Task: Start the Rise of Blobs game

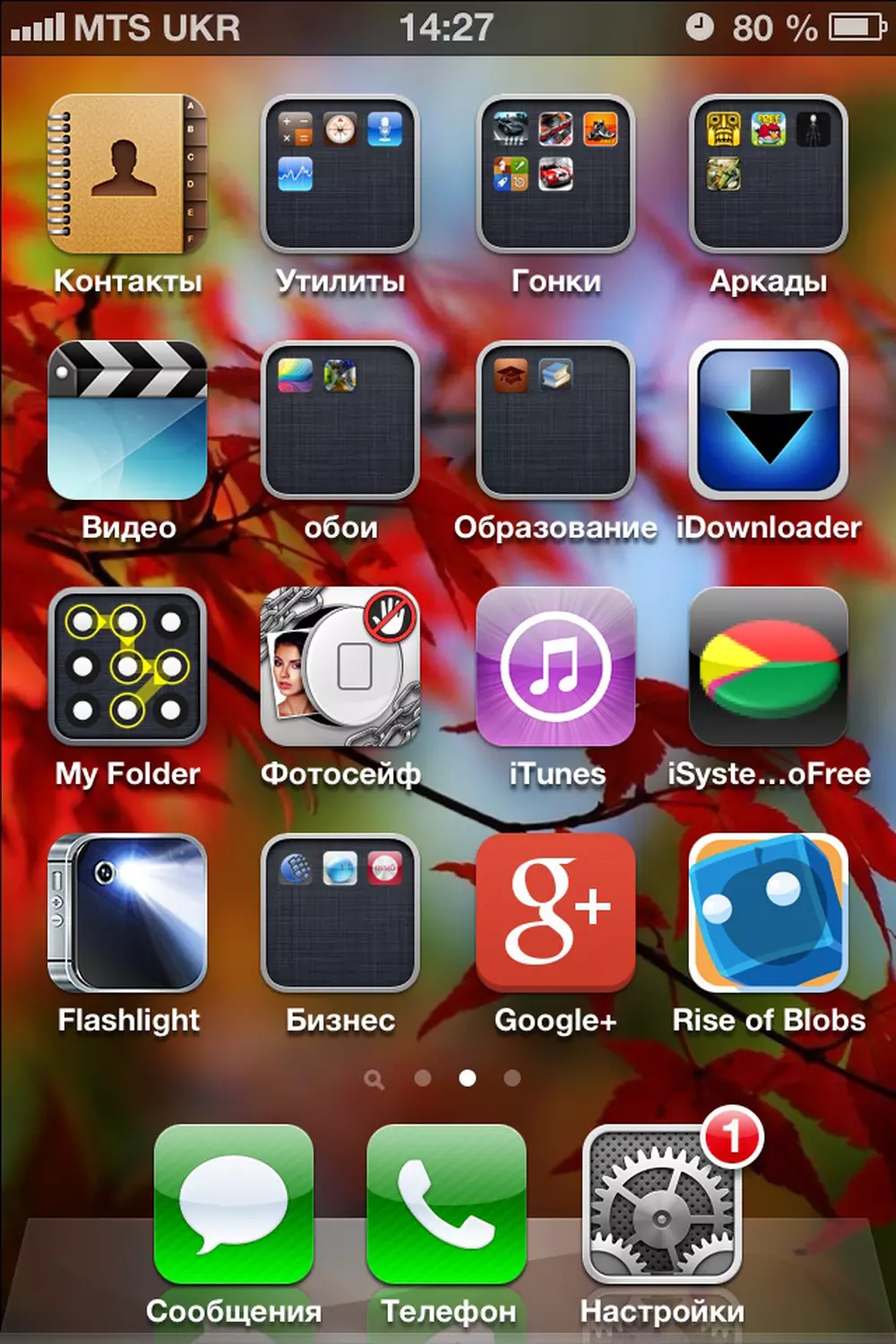Action: (x=769, y=913)
